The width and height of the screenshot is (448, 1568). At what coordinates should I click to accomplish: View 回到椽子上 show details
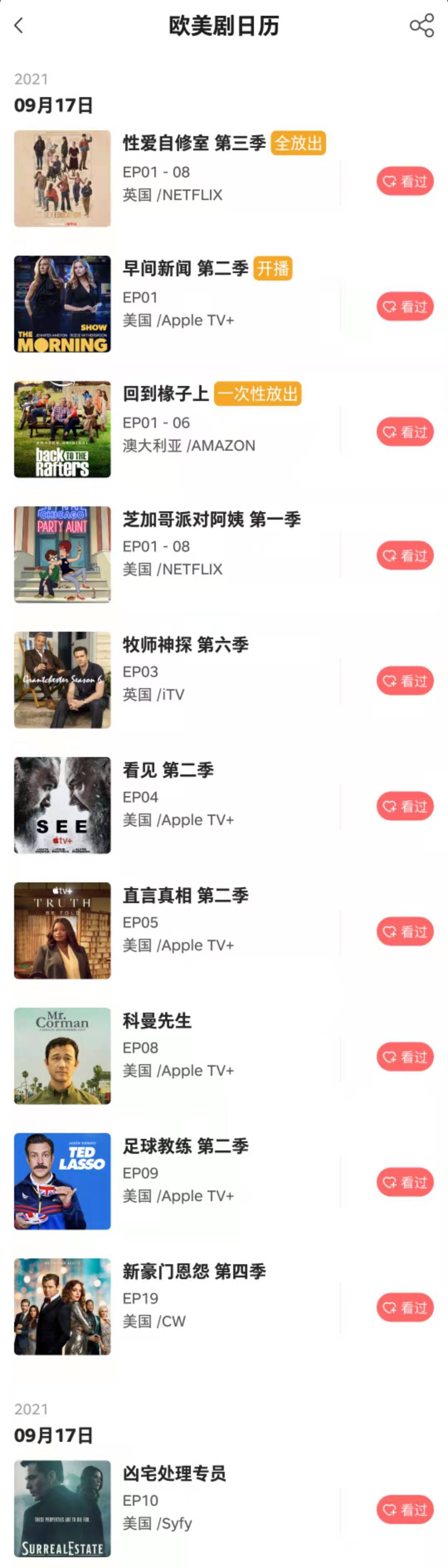[166, 394]
